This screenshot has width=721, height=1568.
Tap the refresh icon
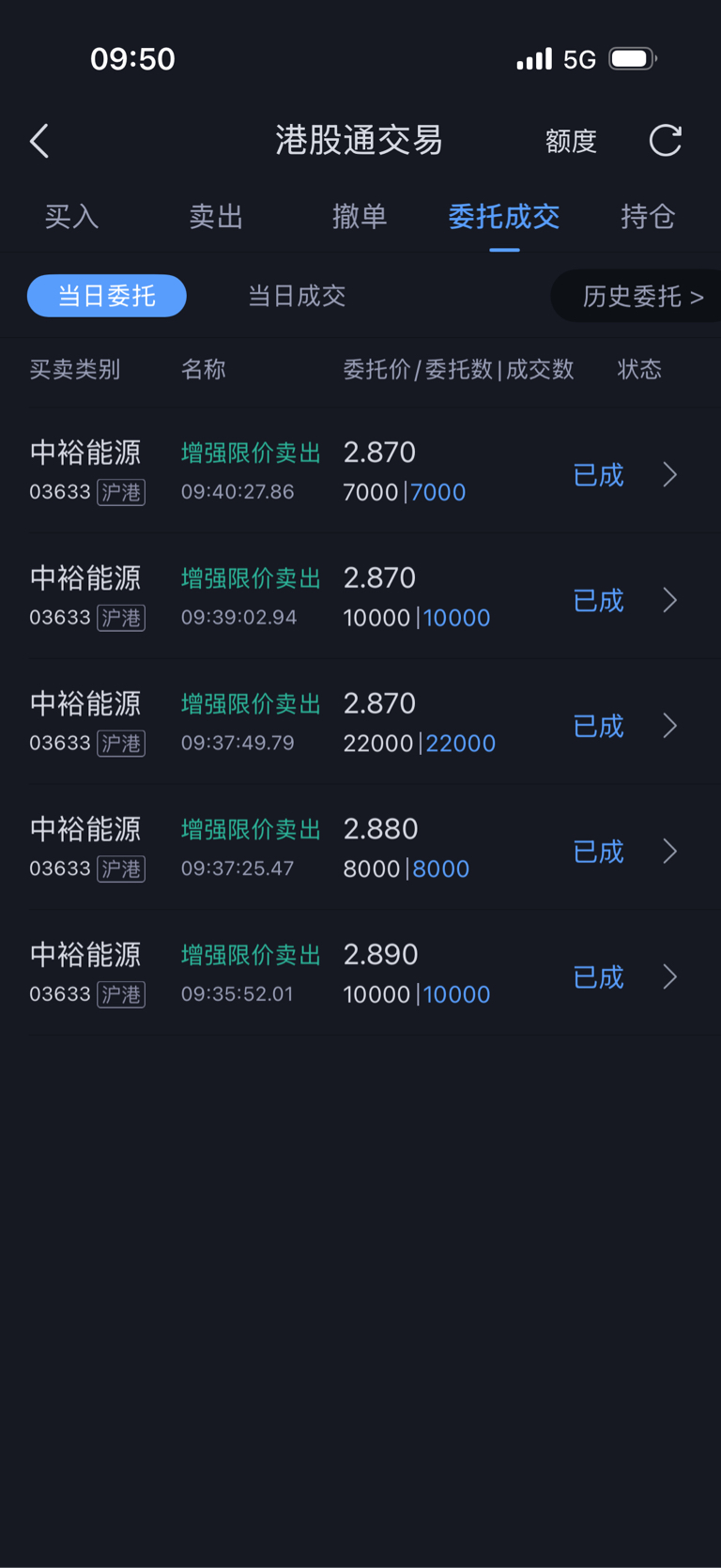[x=666, y=141]
